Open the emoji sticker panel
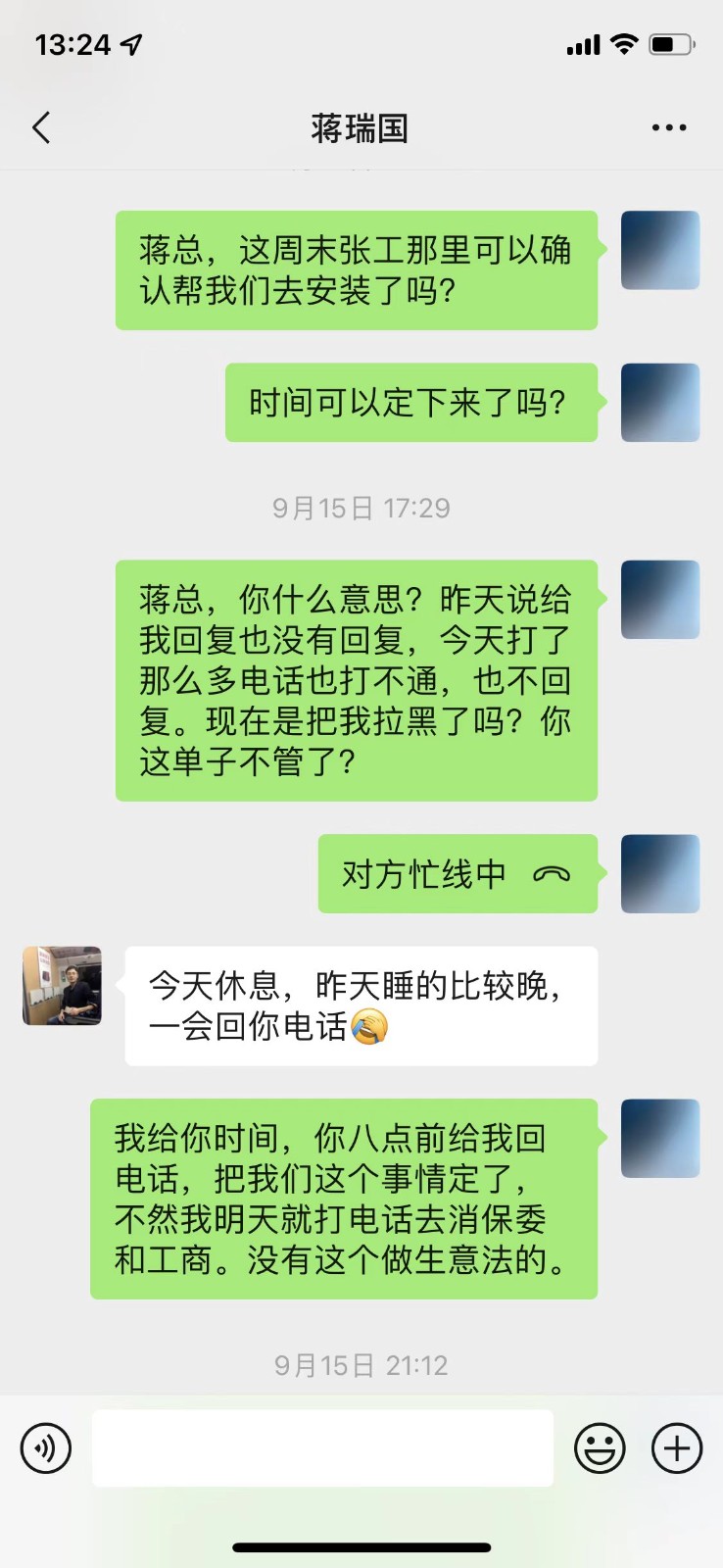The width and height of the screenshot is (723, 1568). click(x=599, y=1447)
